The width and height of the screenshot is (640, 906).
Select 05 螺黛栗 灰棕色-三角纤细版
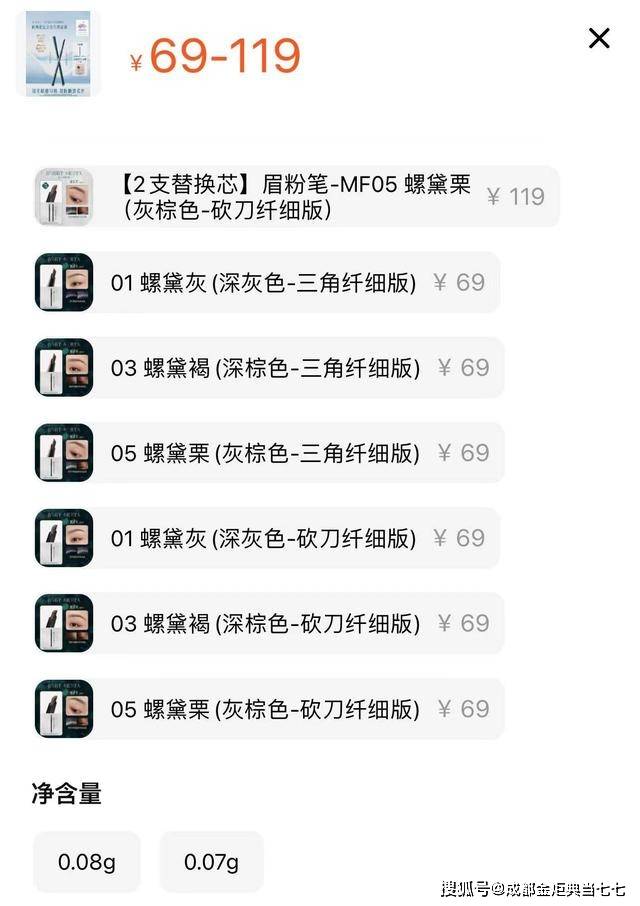coord(268,453)
